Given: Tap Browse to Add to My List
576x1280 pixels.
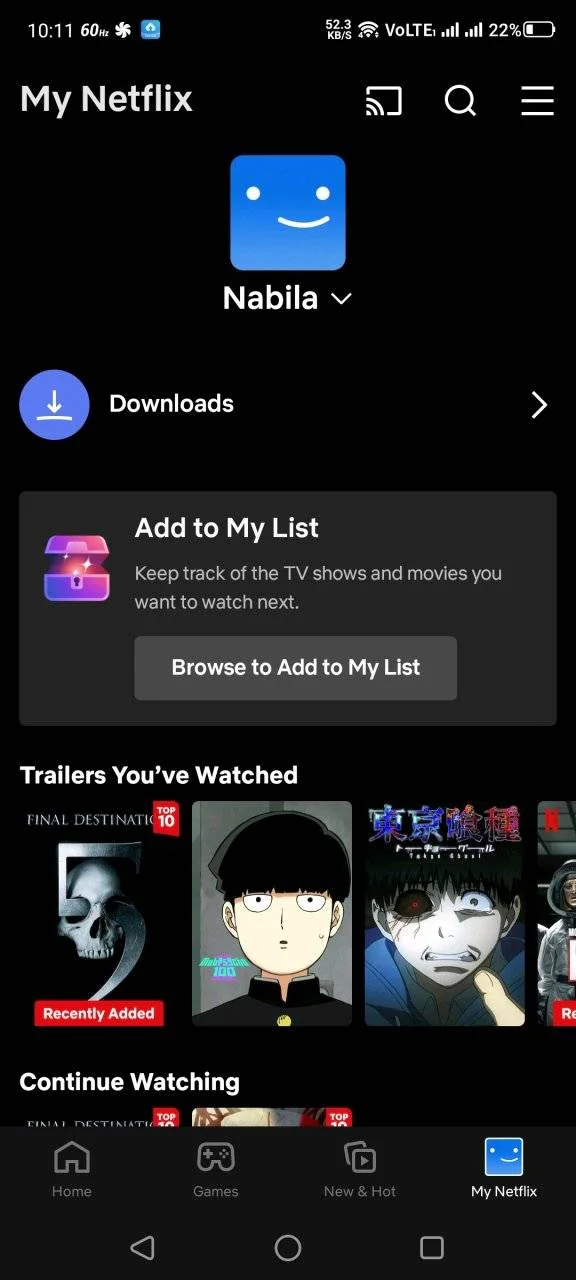Looking at the screenshot, I should coord(296,668).
